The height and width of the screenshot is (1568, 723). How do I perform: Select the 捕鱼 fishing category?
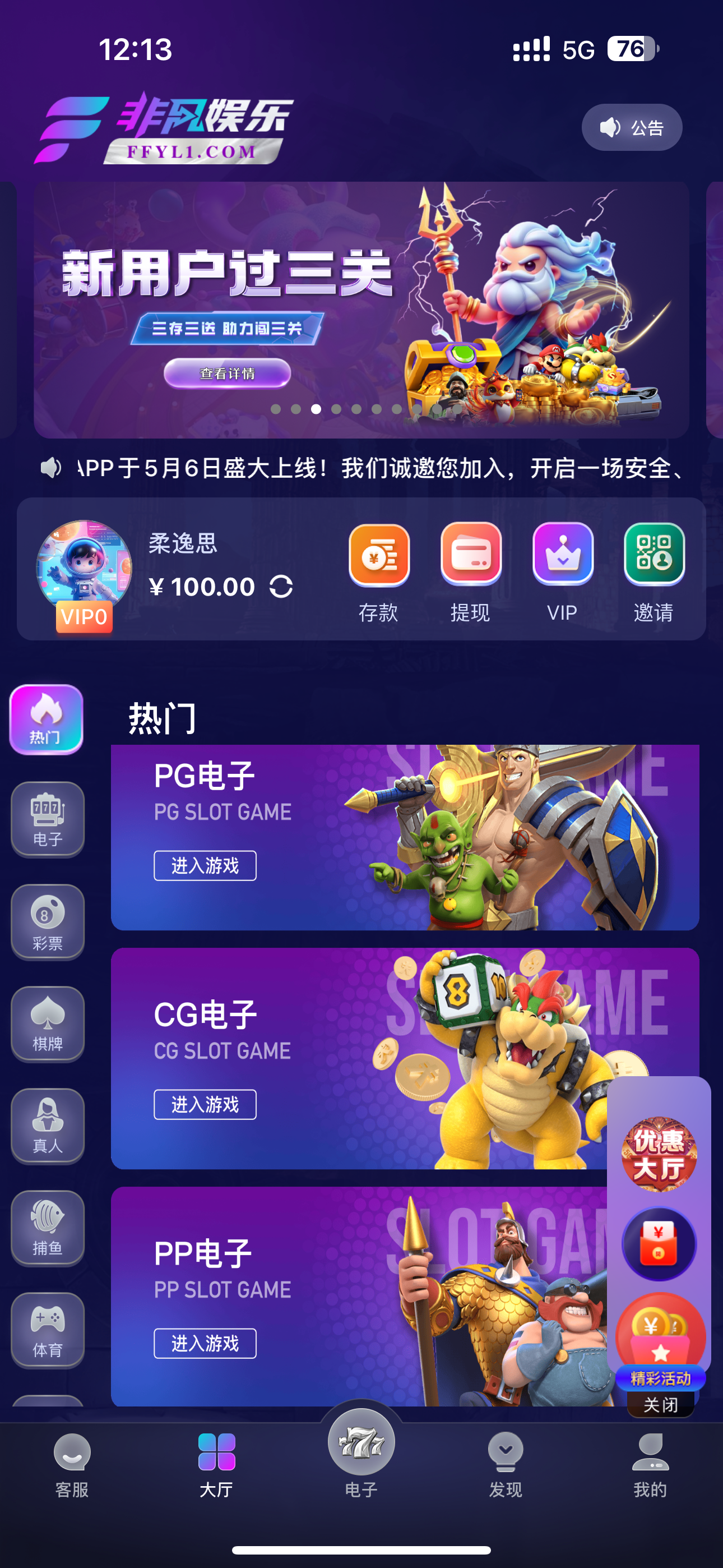tap(48, 1228)
